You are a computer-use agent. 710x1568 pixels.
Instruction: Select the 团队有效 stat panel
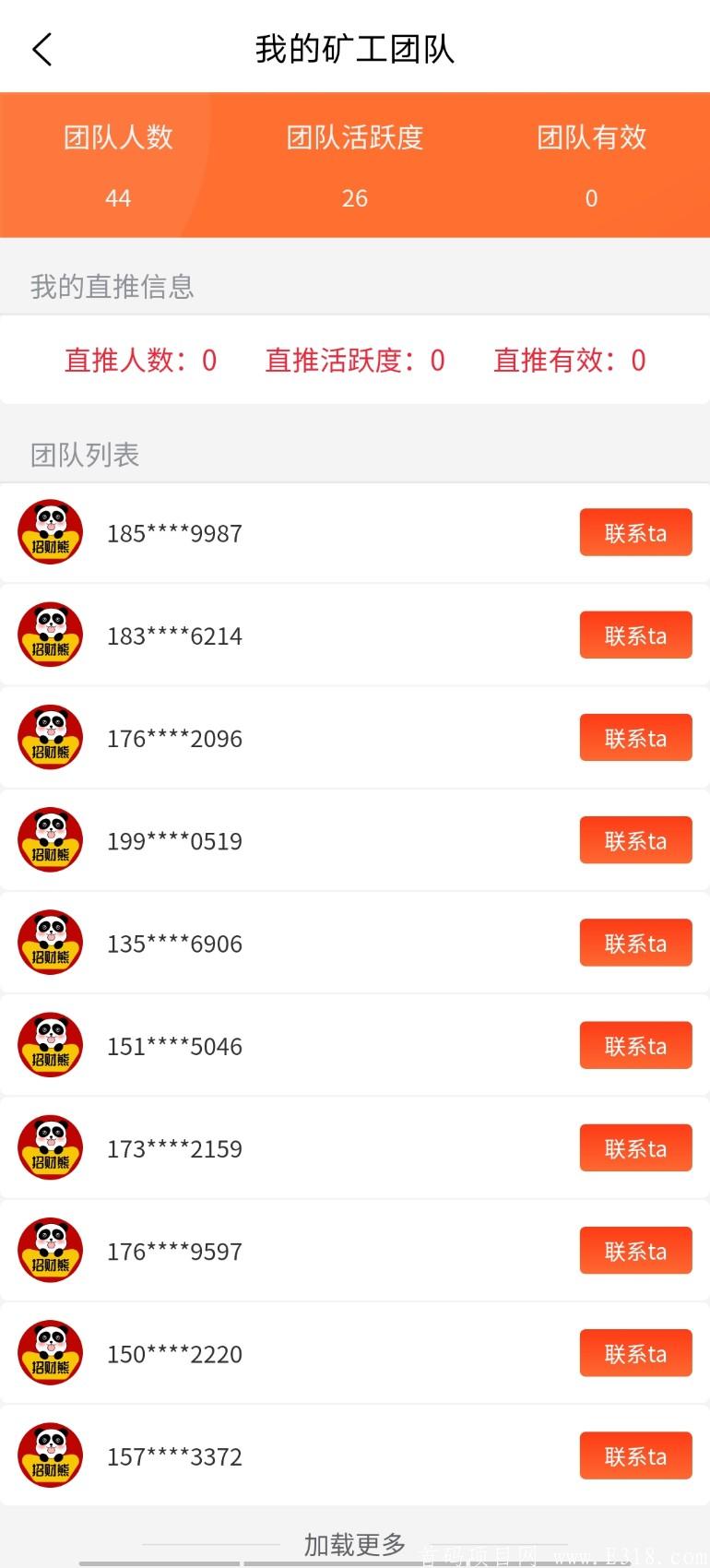tap(591, 166)
